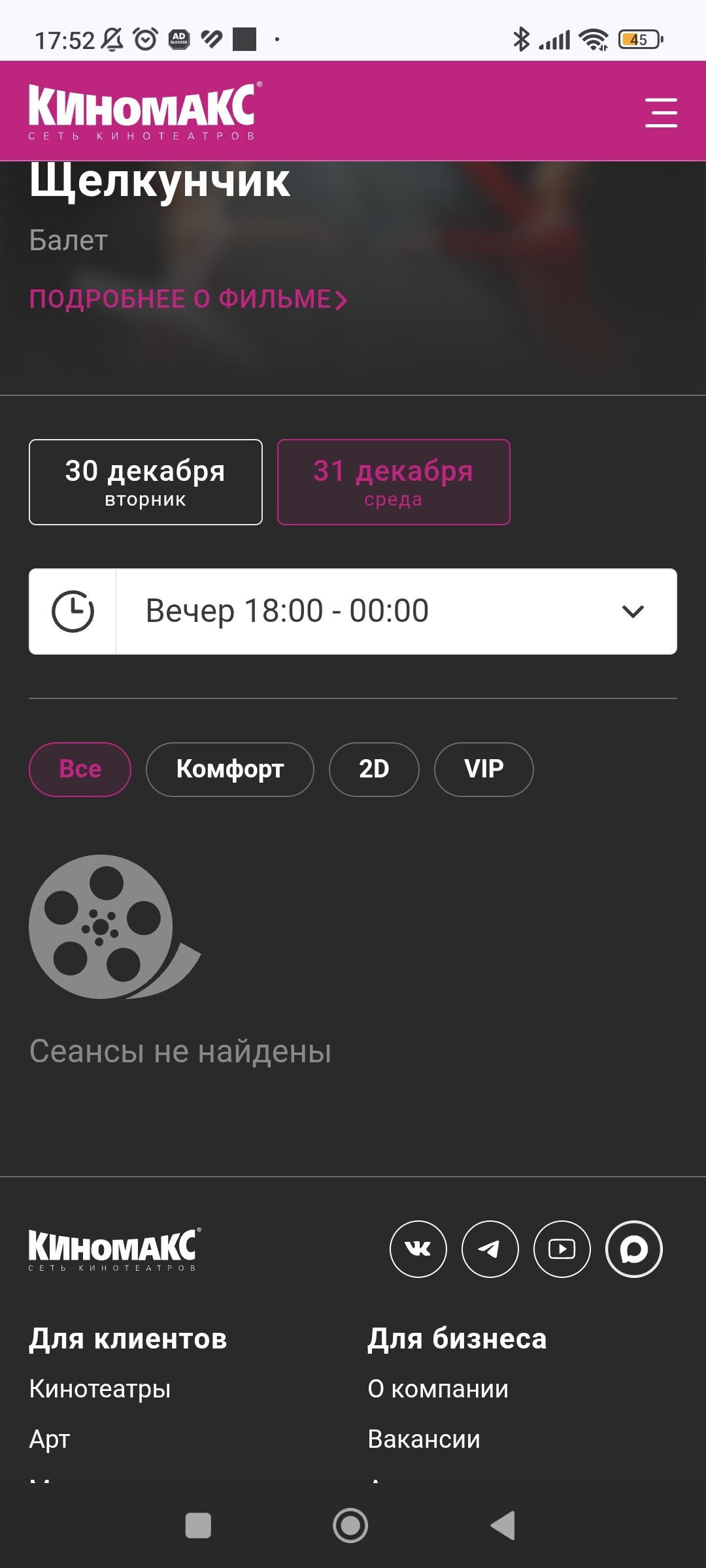Screen dimensions: 706x1568
Task: Filter sessions by Комфорт
Action: [x=229, y=770]
